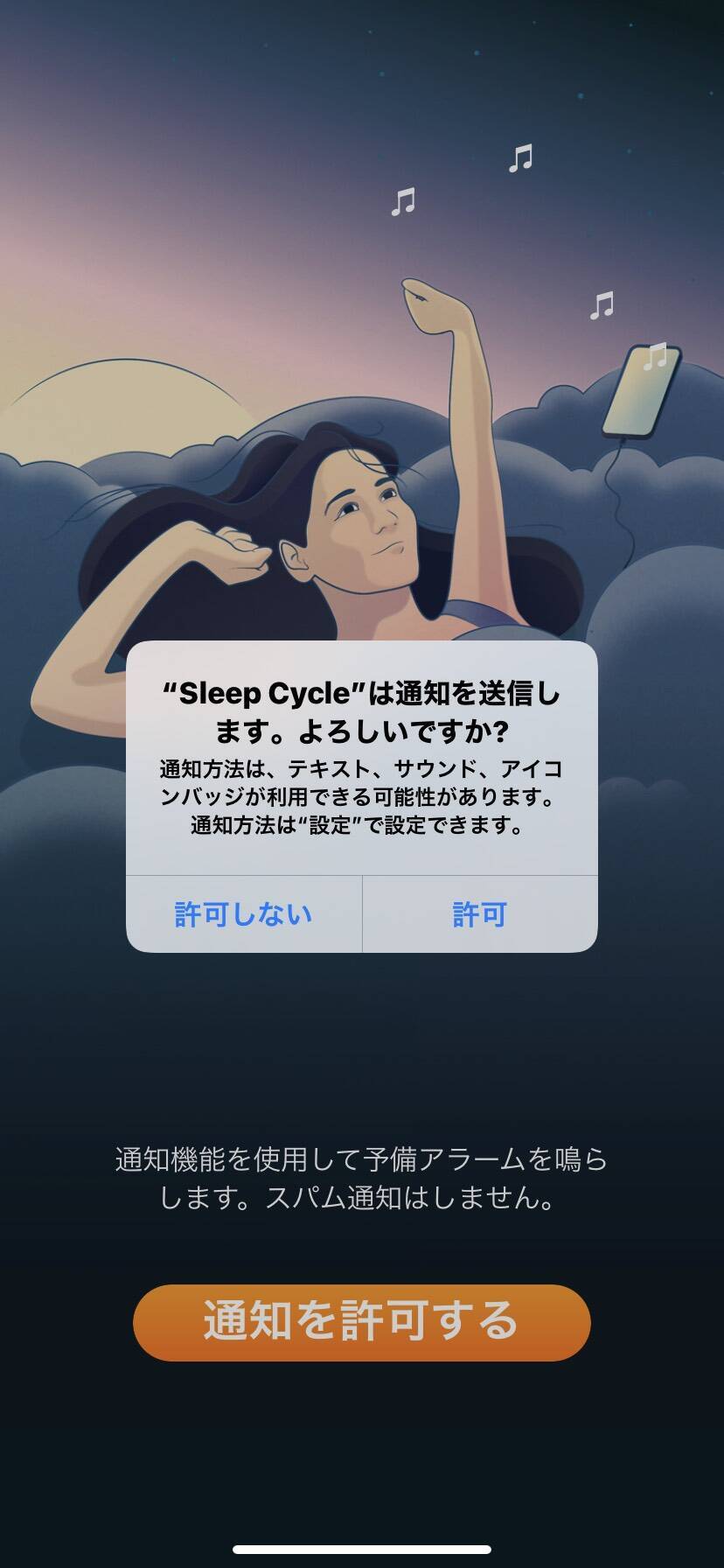Tap the orange 通知を許可する button
Screen dimensions: 724x1568
coord(362,1322)
